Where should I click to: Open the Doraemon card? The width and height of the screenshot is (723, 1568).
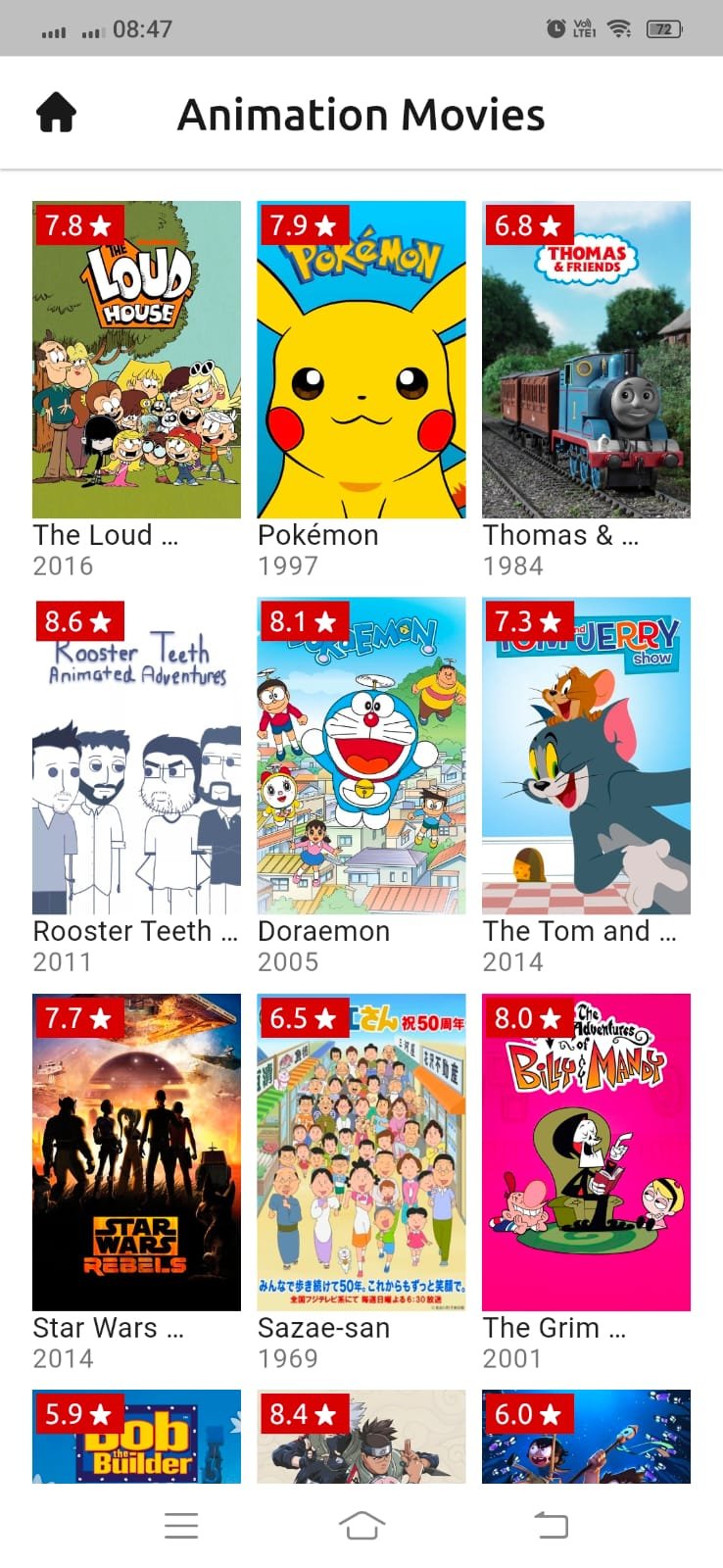361,756
